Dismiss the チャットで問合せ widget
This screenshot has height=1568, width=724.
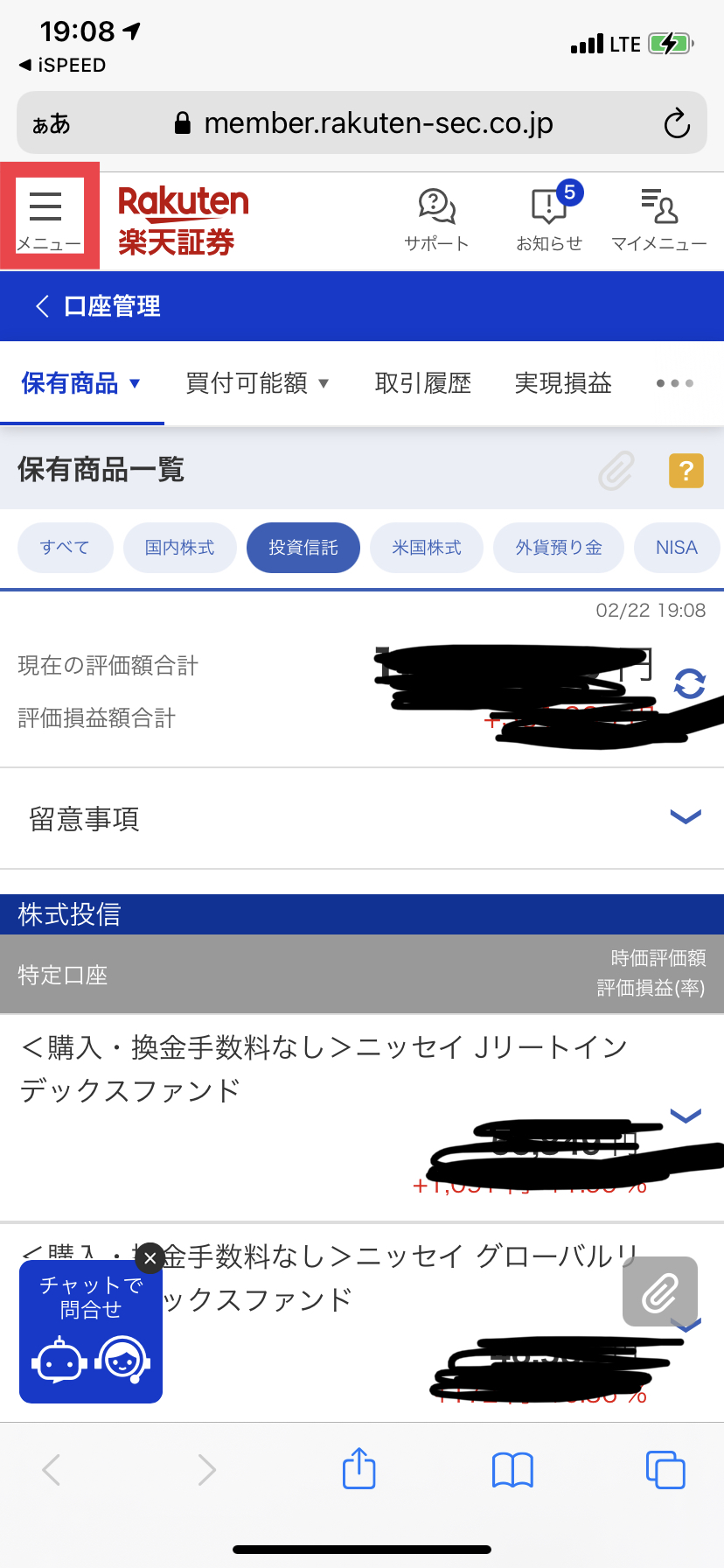150,1258
